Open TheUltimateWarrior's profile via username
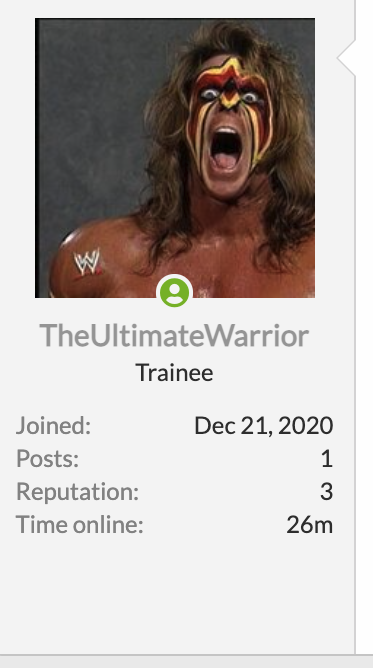 pos(174,336)
